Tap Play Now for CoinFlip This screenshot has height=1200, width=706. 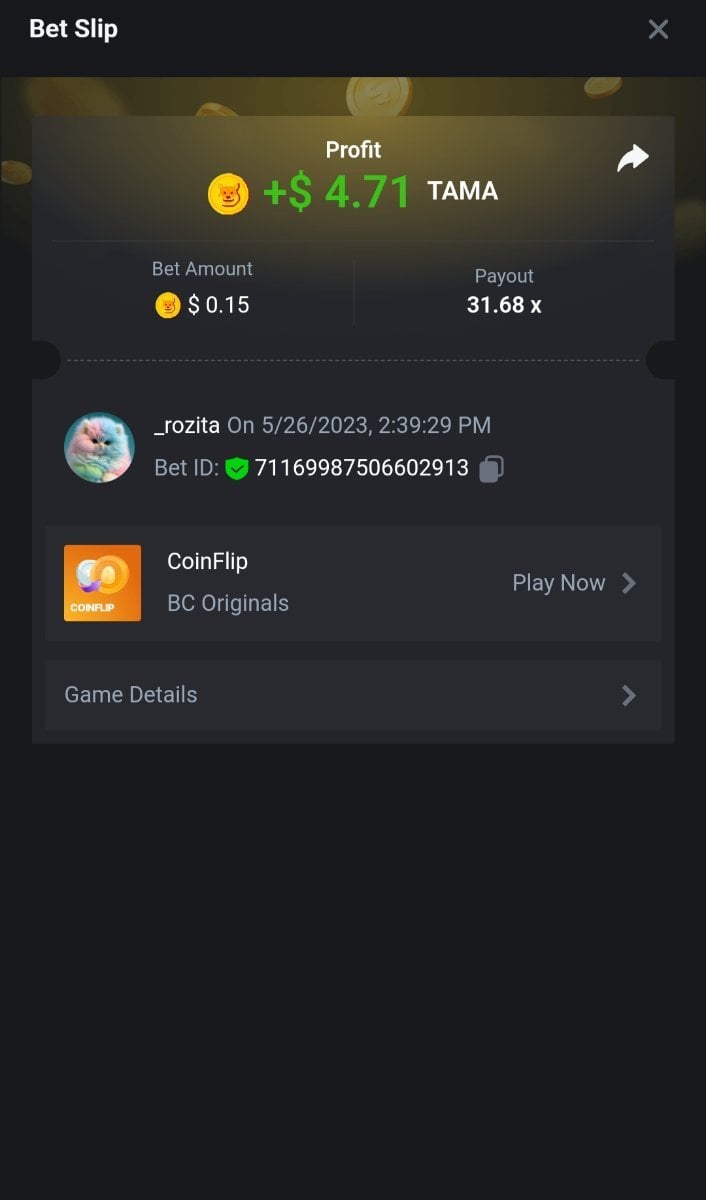(573, 583)
